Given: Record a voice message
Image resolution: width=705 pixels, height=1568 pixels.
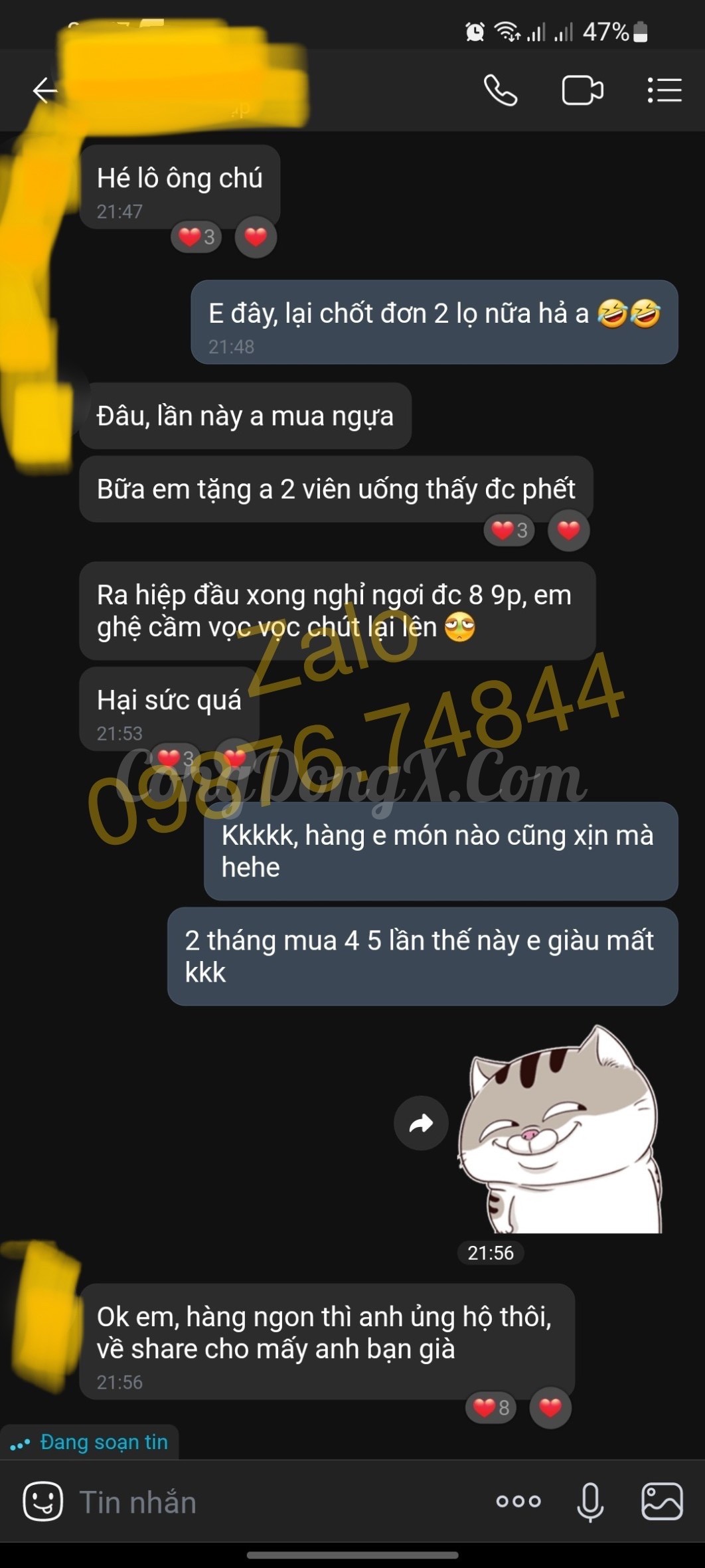Looking at the screenshot, I should [x=589, y=1502].
